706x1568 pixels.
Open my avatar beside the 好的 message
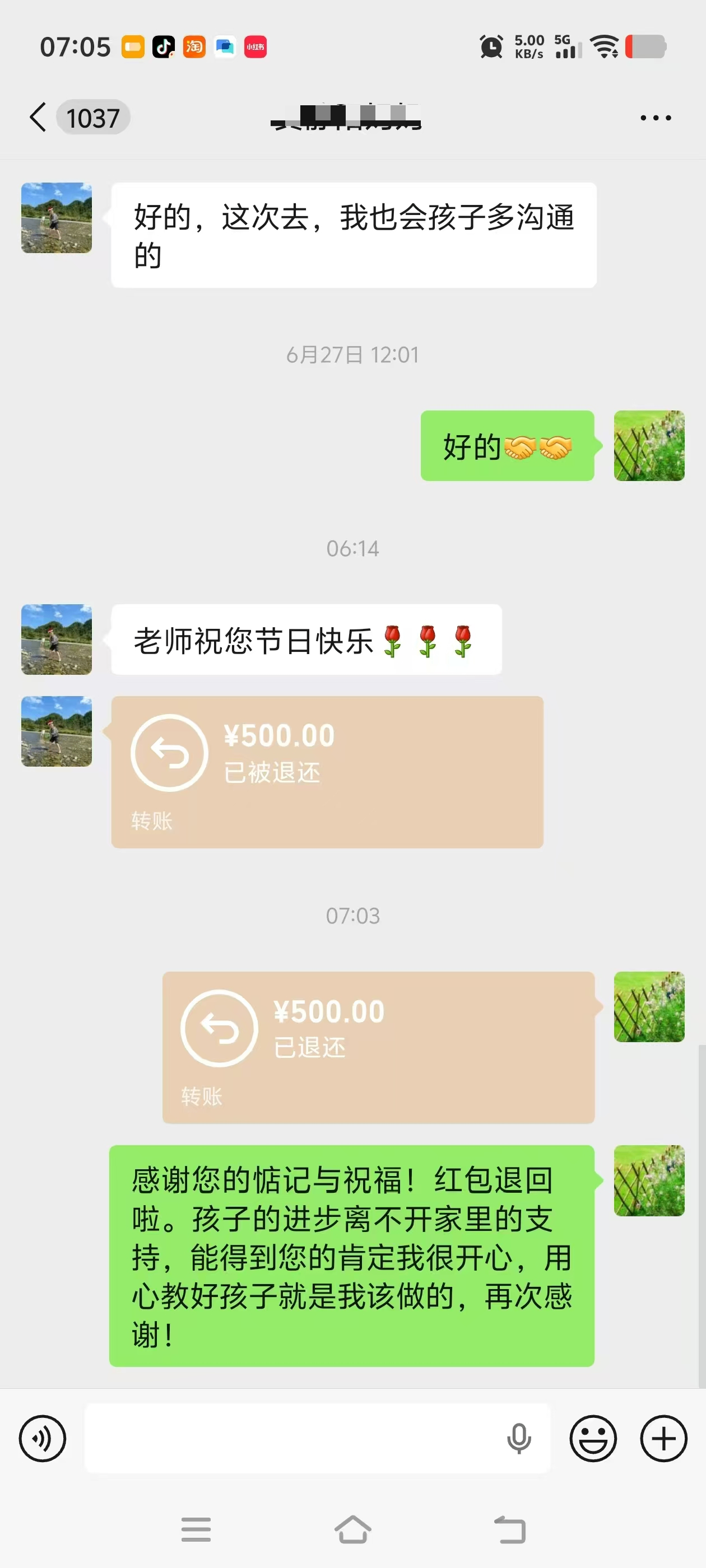click(x=649, y=446)
